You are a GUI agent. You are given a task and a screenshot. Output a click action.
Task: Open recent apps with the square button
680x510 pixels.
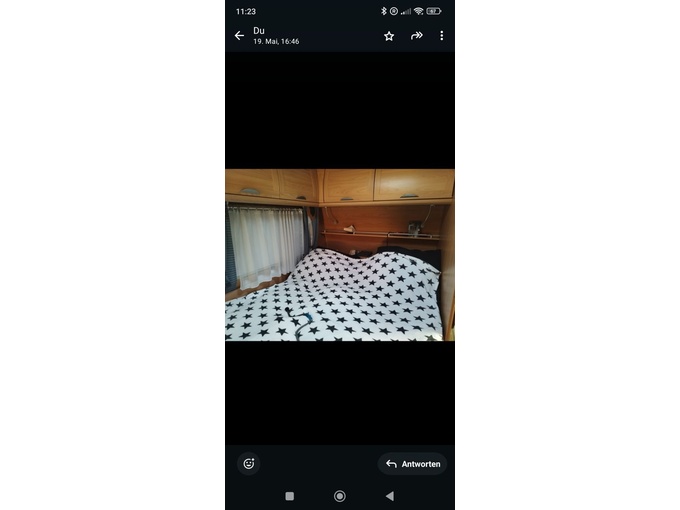tap(290, 496)
